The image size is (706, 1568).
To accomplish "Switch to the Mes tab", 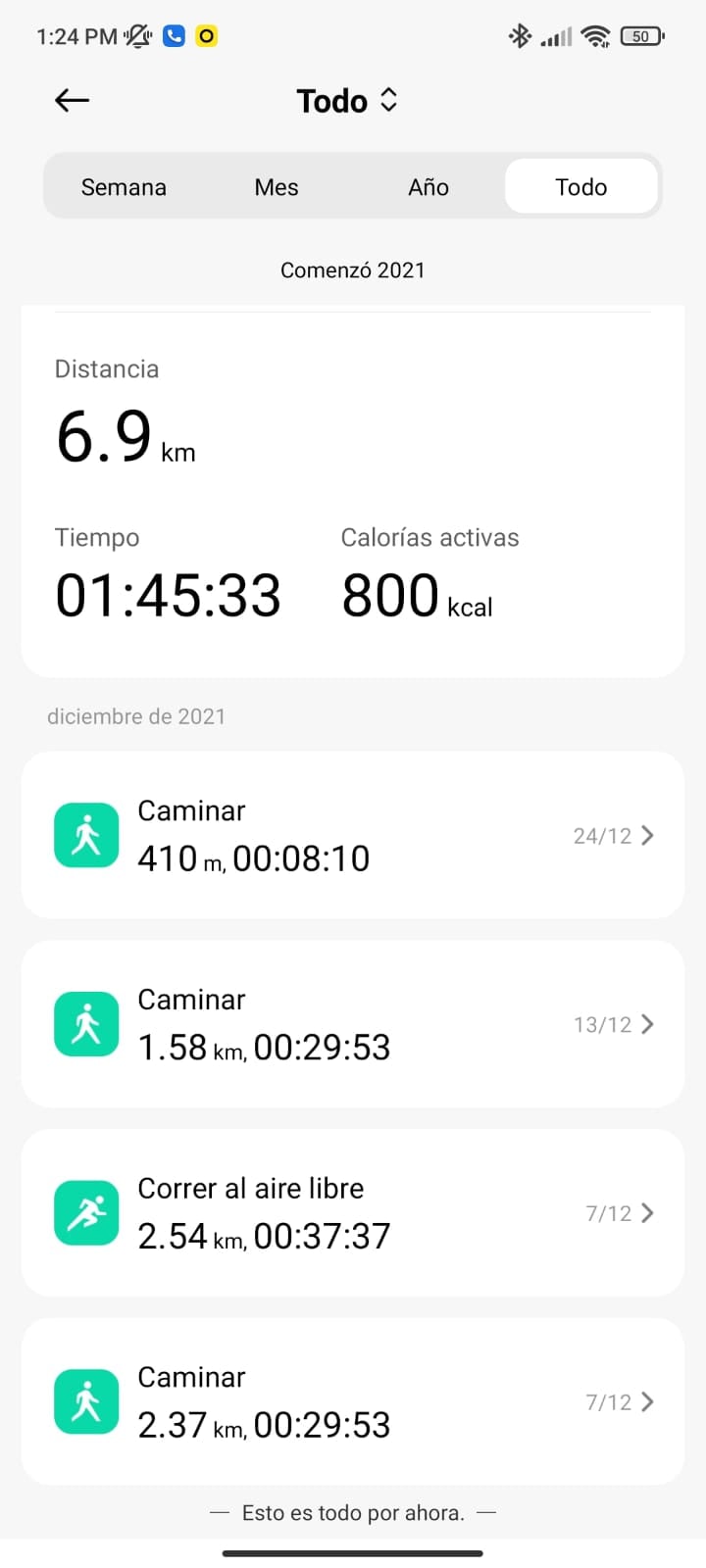I will click(277, 187).
